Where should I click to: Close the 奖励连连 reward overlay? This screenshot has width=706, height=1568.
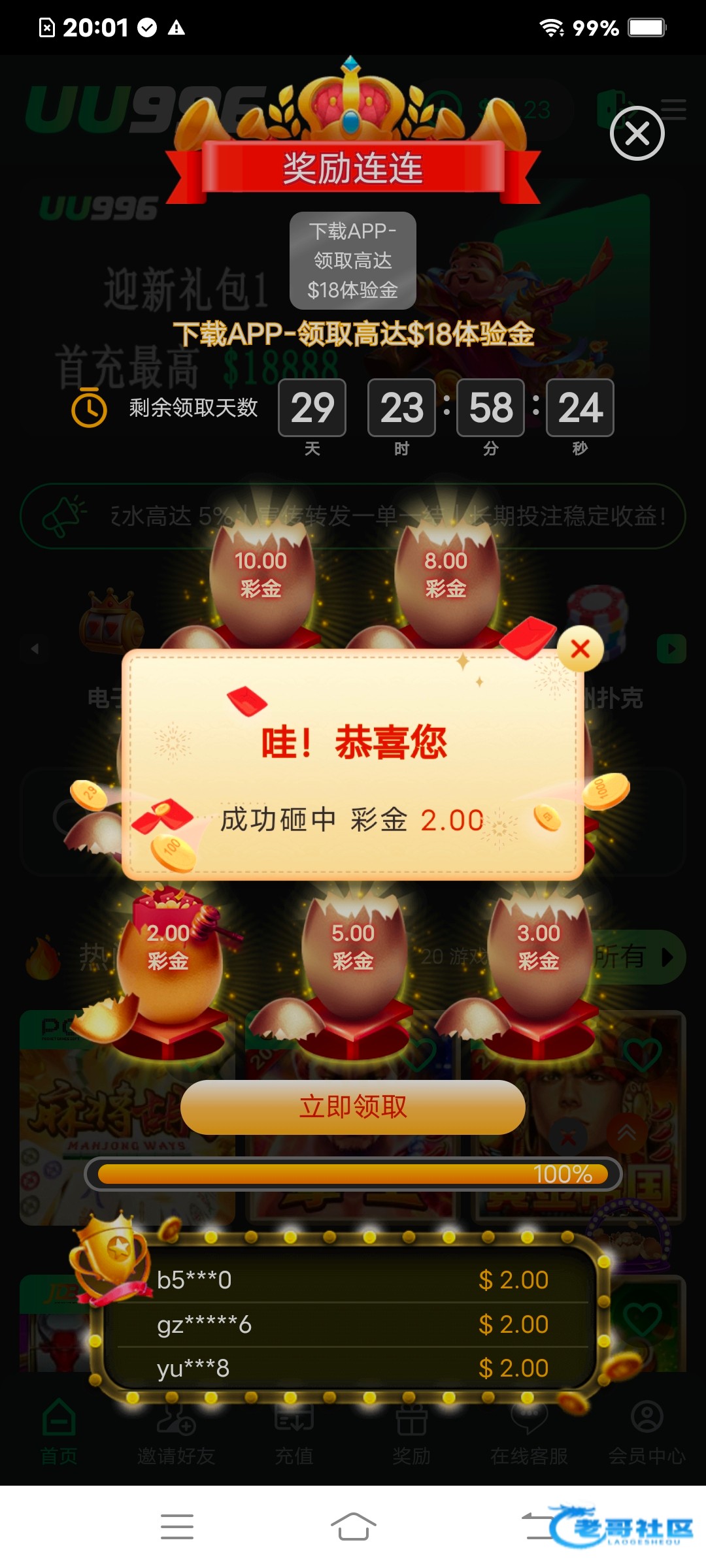tap(637, 133)
